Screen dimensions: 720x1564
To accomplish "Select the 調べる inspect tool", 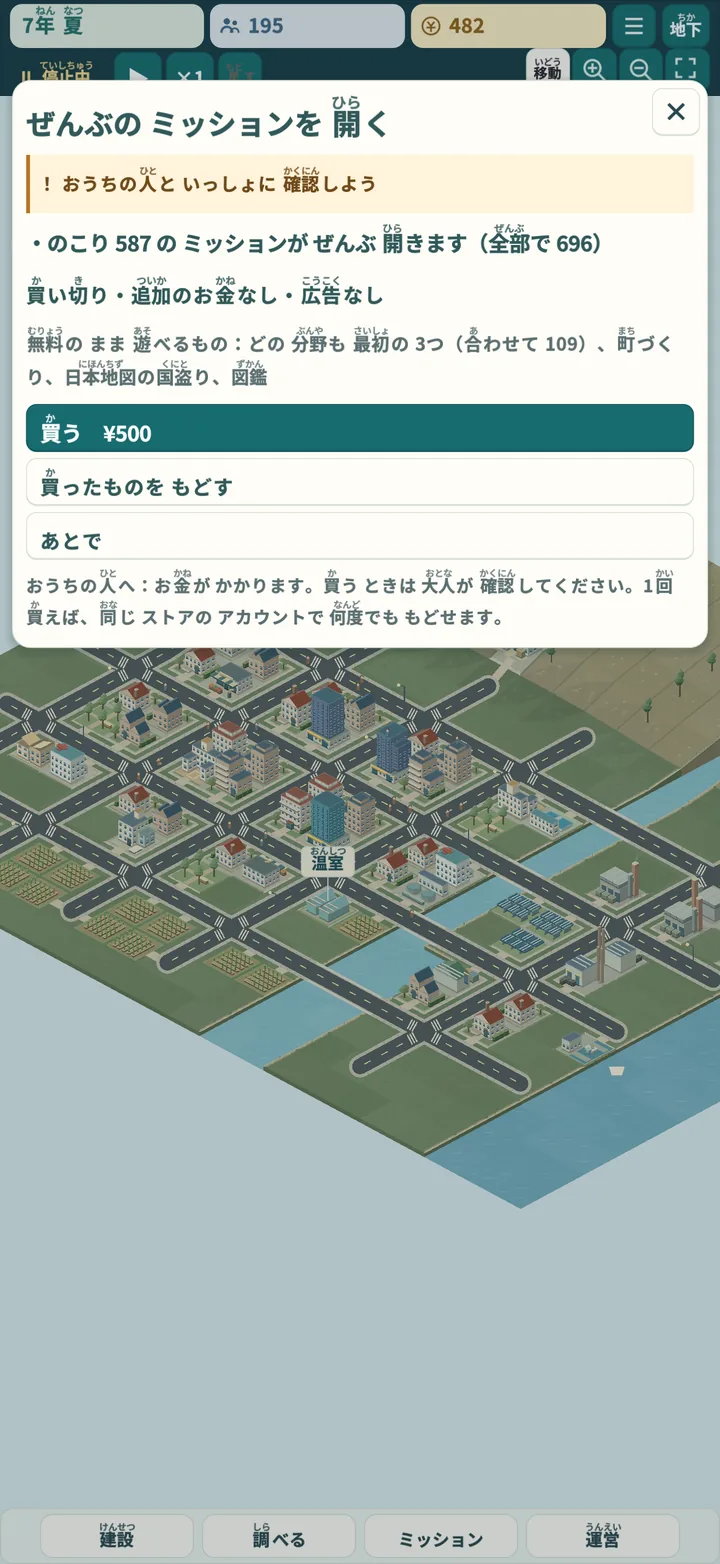I will coord(279,1535).
